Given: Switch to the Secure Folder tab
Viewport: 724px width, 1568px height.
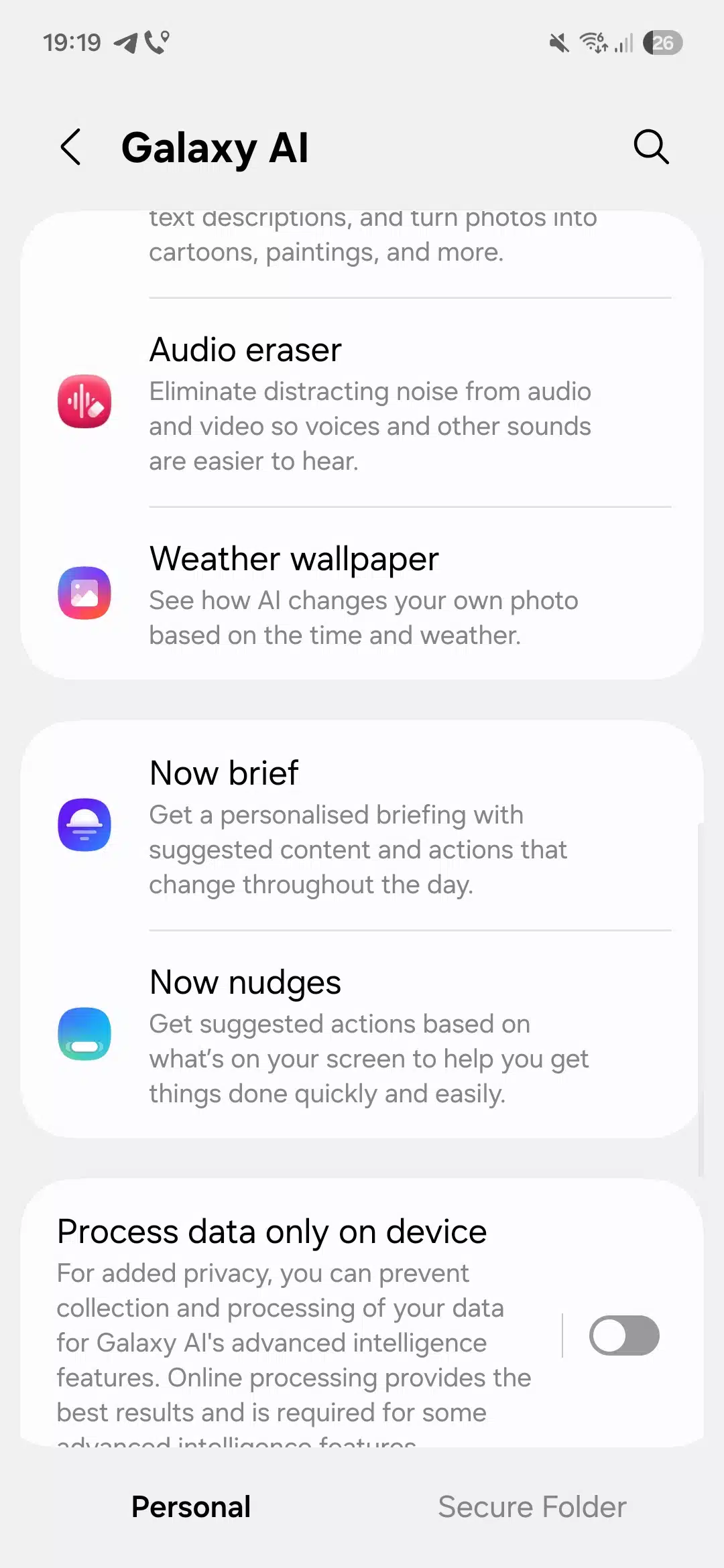Looking at the screenshot, I should coord(532,1507).
